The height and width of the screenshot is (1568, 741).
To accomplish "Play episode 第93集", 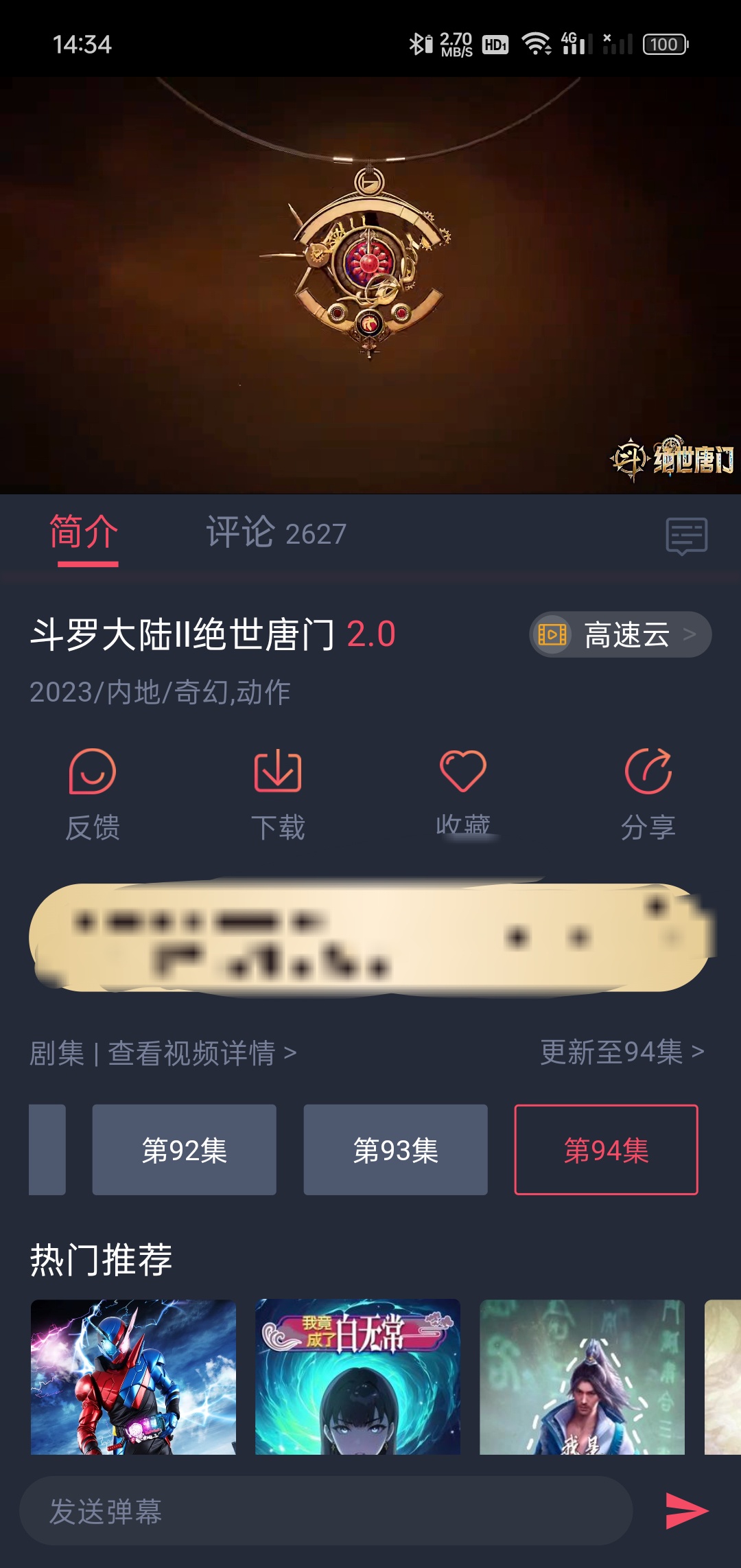I will tap(396, 1150).
